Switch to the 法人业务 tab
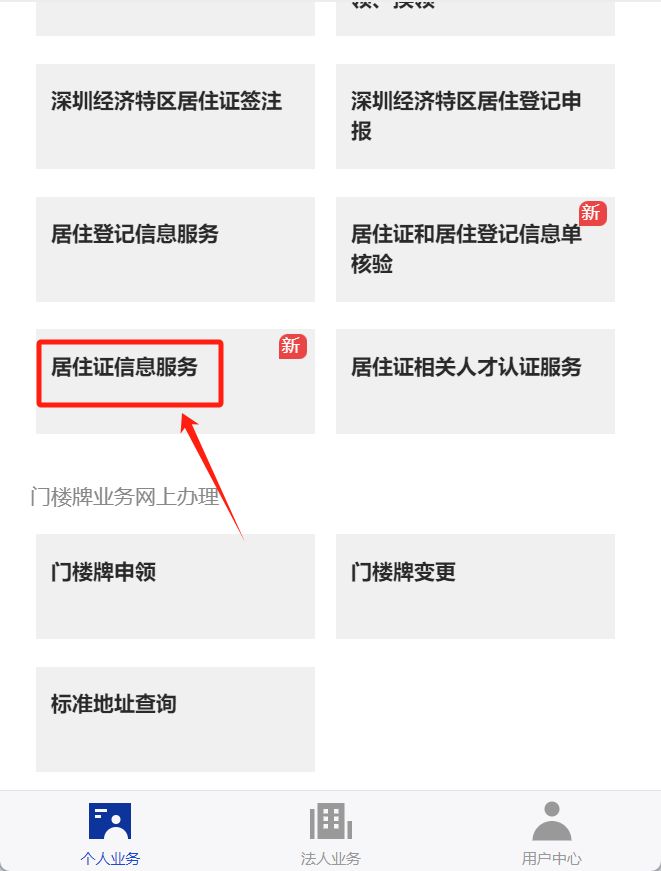Image resolution: width=661 pixels, height=871 pixels. pos(330,832)
